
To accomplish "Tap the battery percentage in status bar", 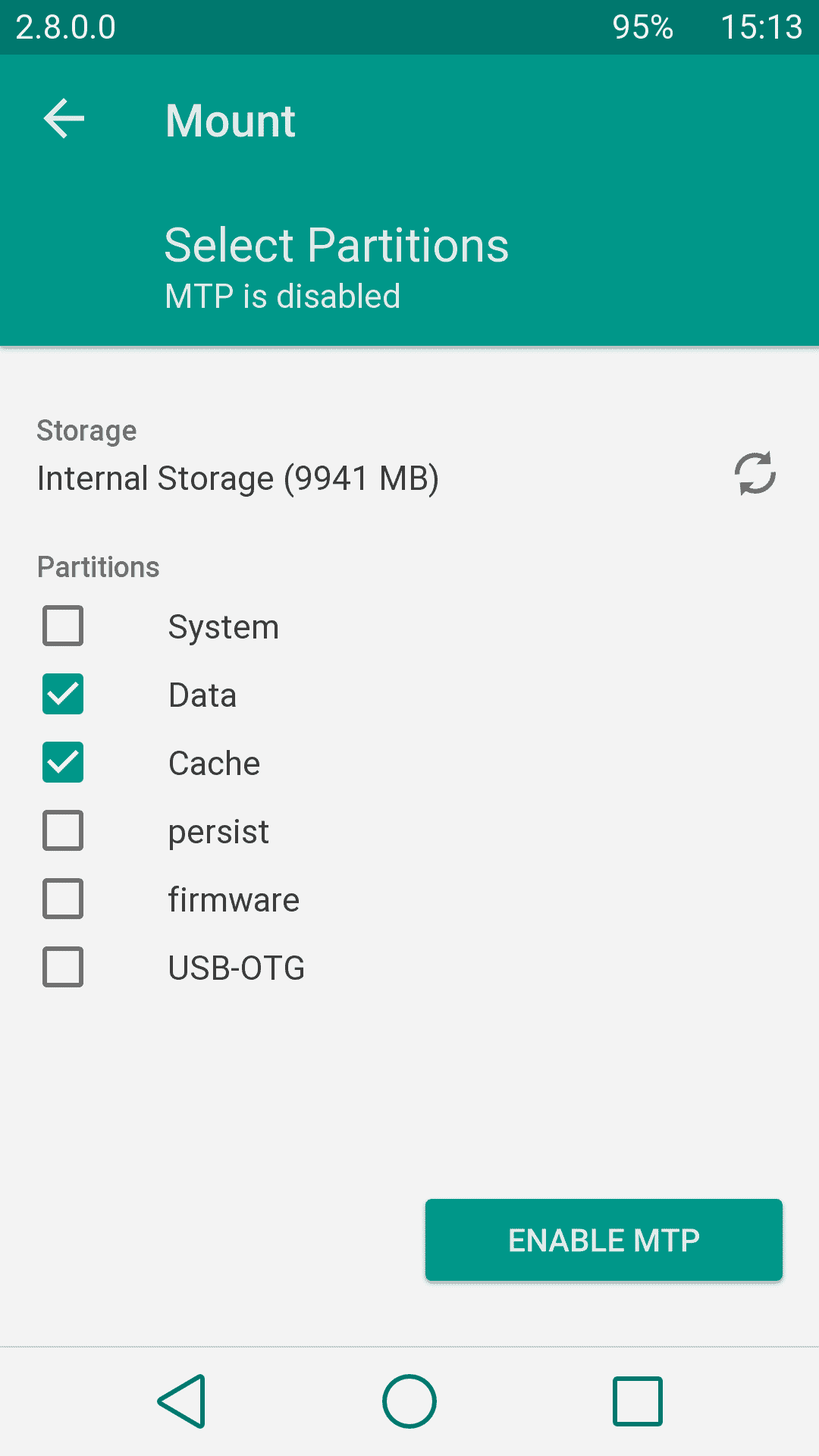I will [641, 27].
